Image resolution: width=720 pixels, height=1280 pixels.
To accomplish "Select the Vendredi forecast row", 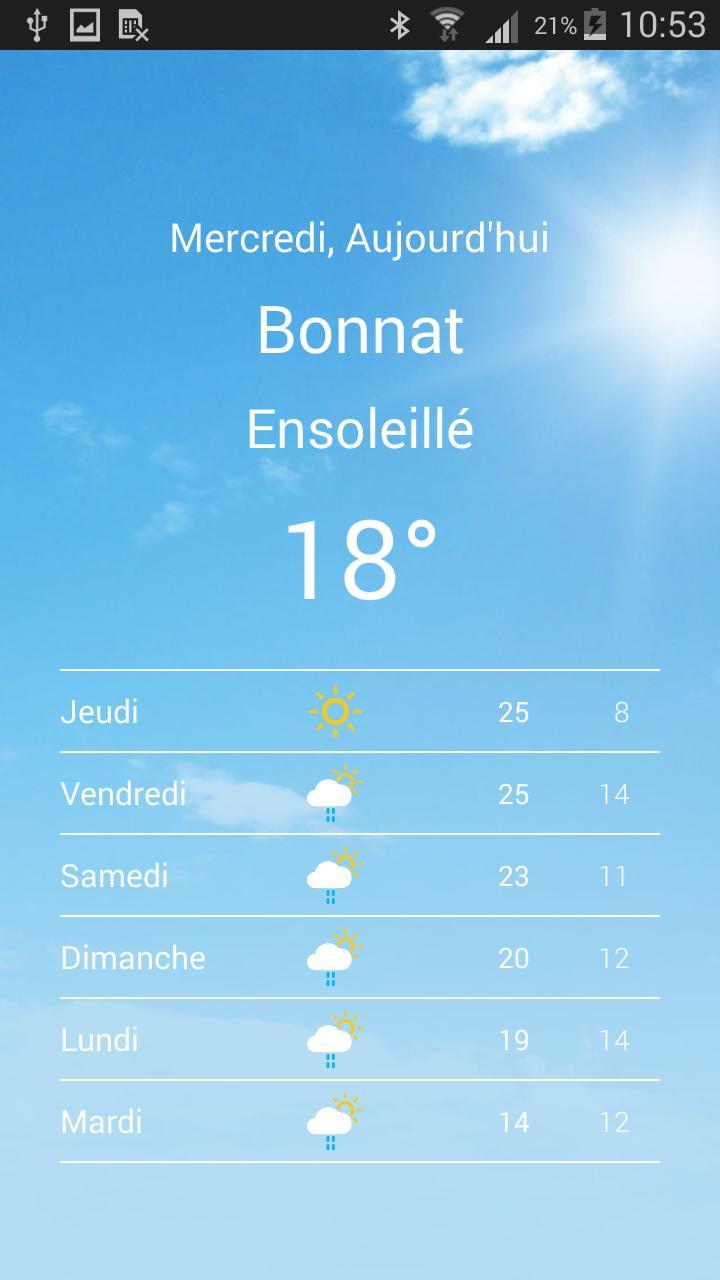I will (360, 794).
